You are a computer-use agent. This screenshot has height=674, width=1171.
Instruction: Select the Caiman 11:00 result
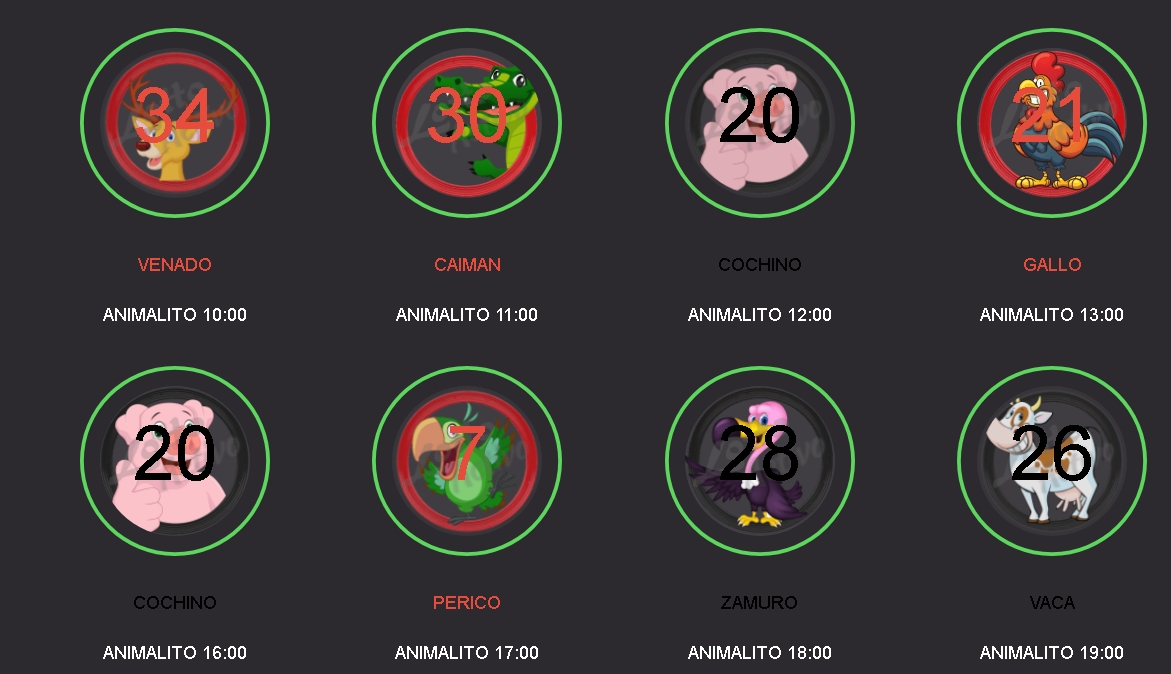pos(467,123)
